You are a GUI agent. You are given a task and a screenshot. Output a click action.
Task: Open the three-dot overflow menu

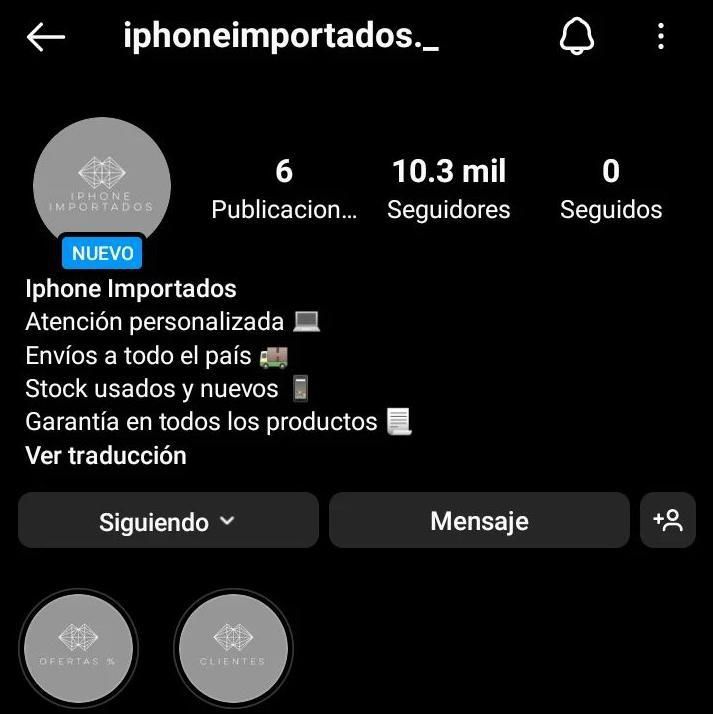click(x=661, y=38)
